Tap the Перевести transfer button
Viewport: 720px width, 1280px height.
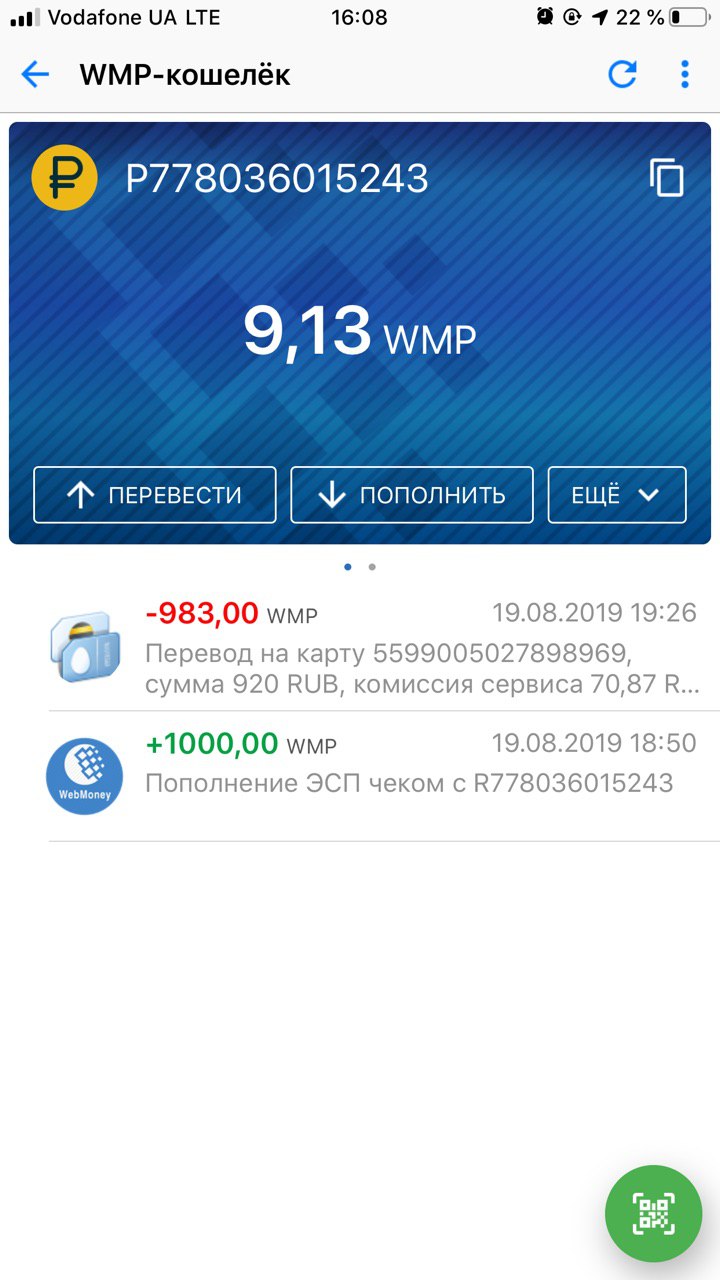pyautogui.click(x=155, y=495)
